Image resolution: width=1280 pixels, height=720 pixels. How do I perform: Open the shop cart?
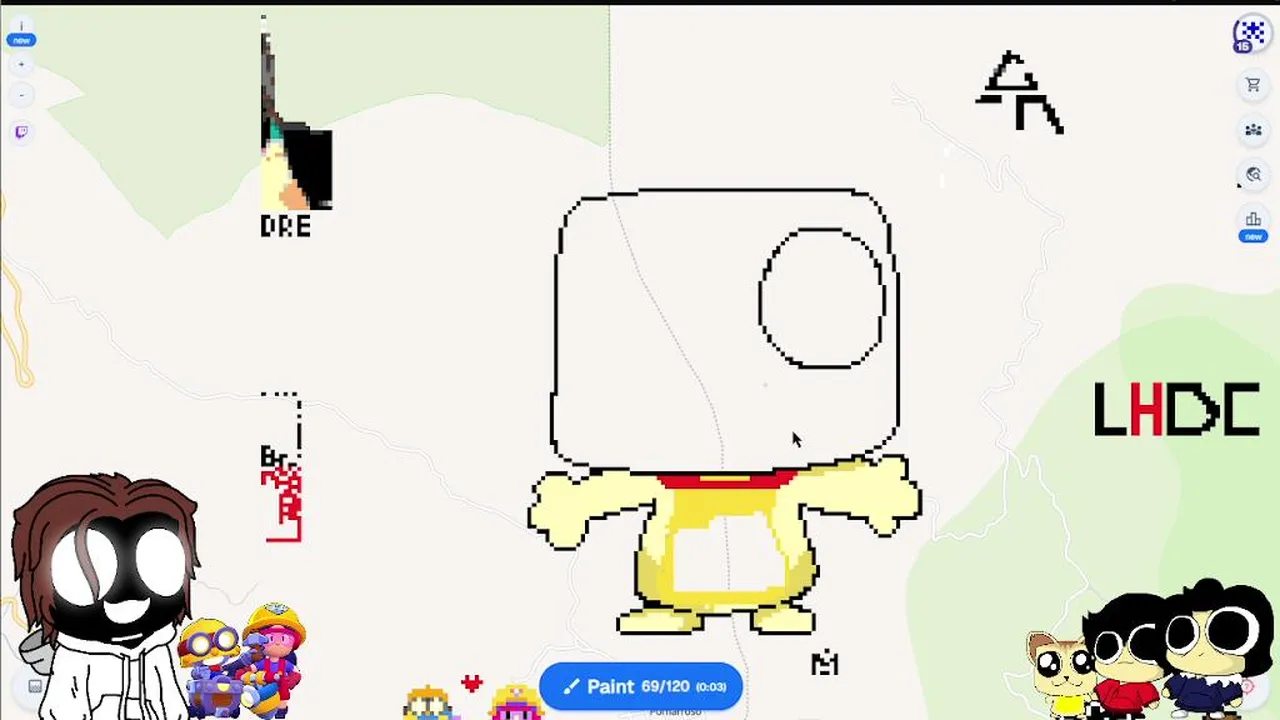[1253, 86]
